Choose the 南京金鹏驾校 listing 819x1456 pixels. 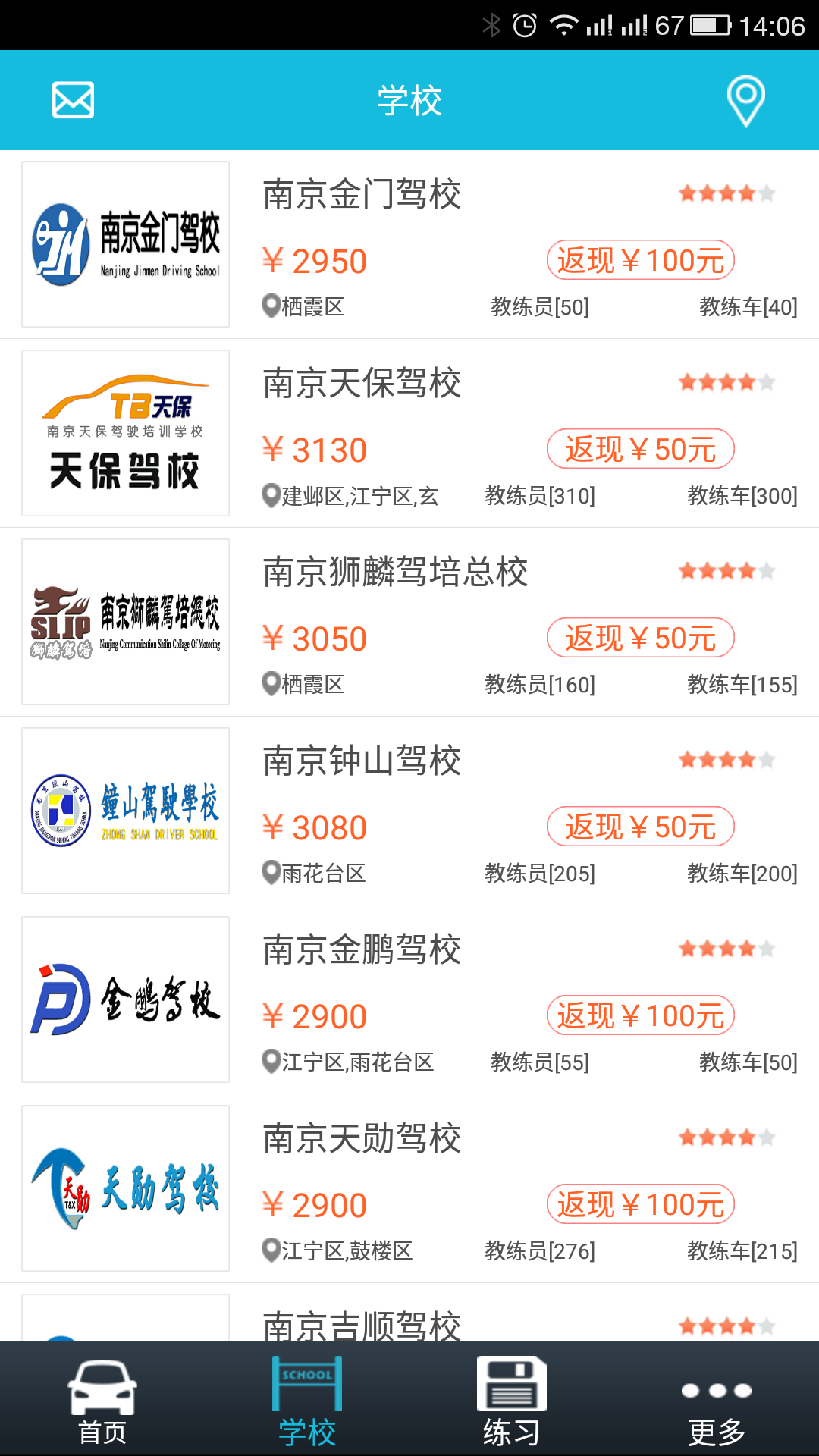[x=409, y=999]
